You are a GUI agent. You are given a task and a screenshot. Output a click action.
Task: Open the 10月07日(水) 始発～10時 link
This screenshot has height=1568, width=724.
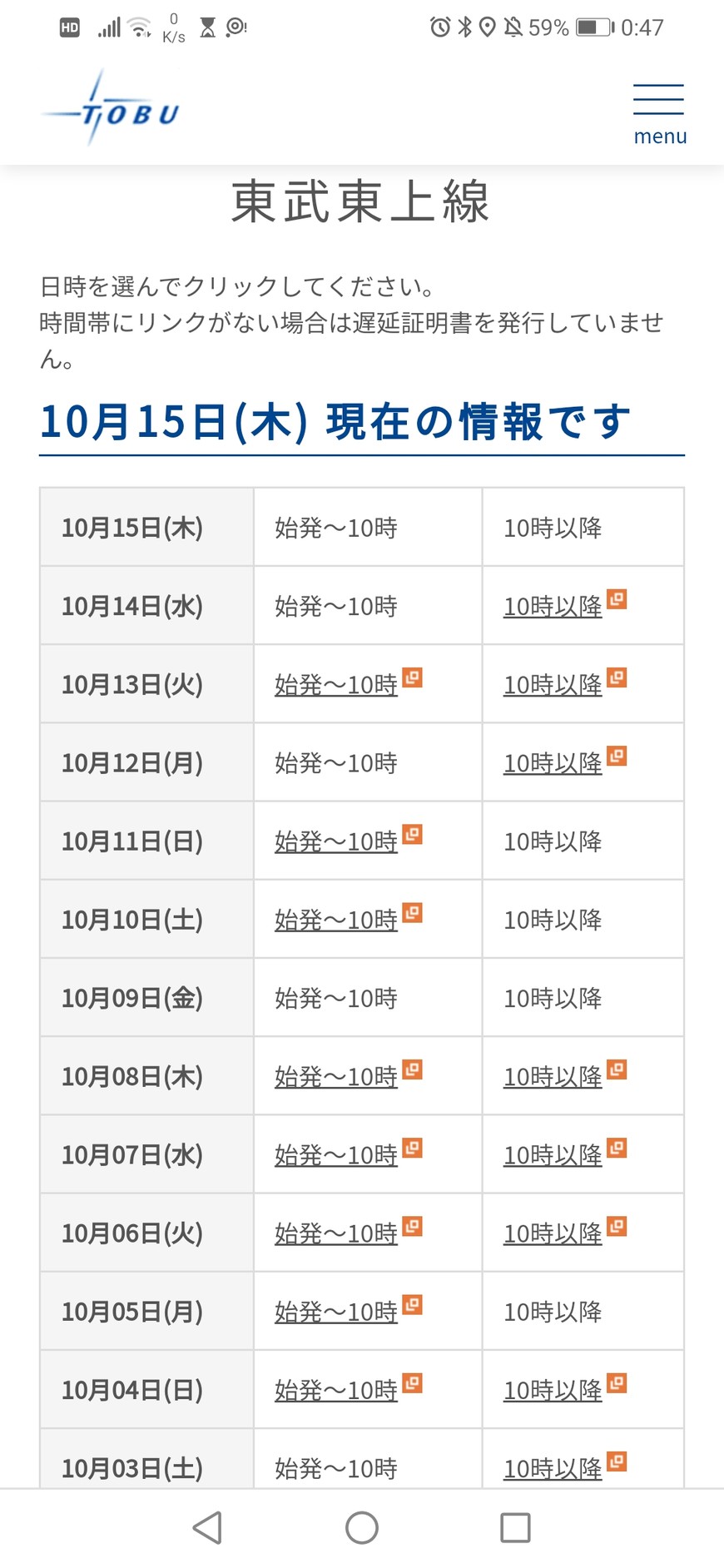coord(336,1154)
